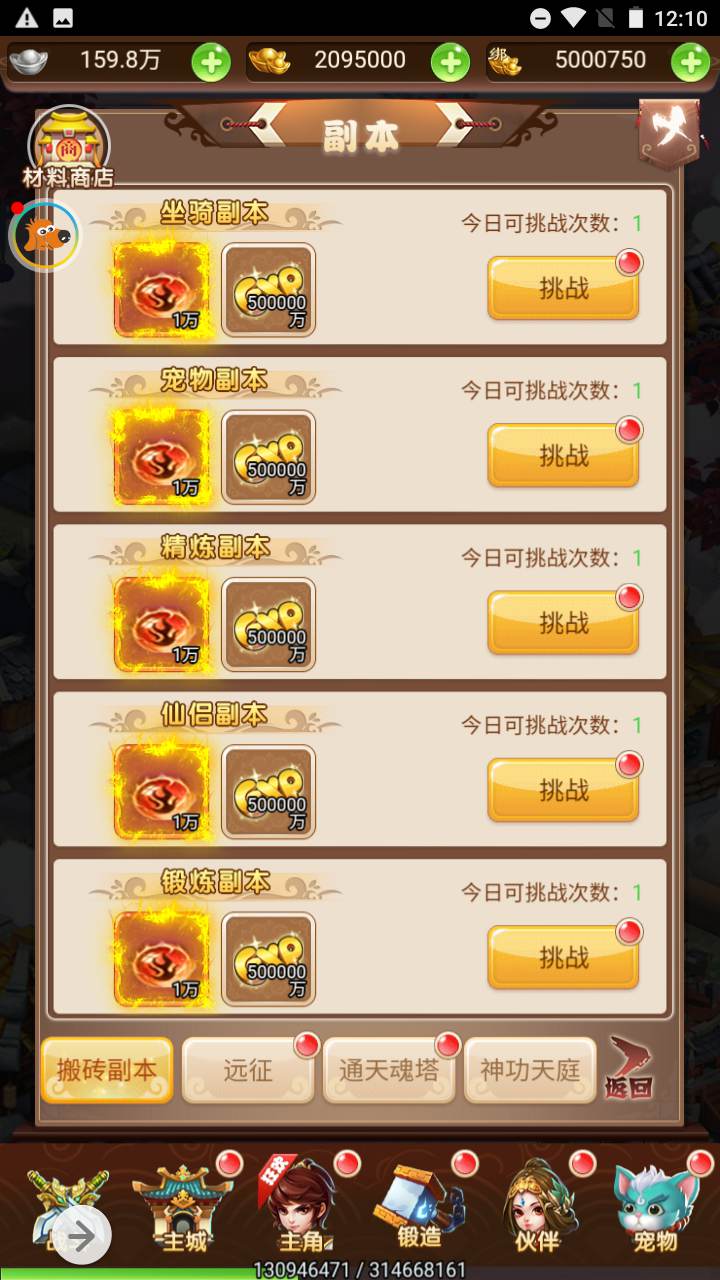Tap 挑战 for 精炼副本
The width and height of the screenshot is (720, 1280).
(563, 622)
